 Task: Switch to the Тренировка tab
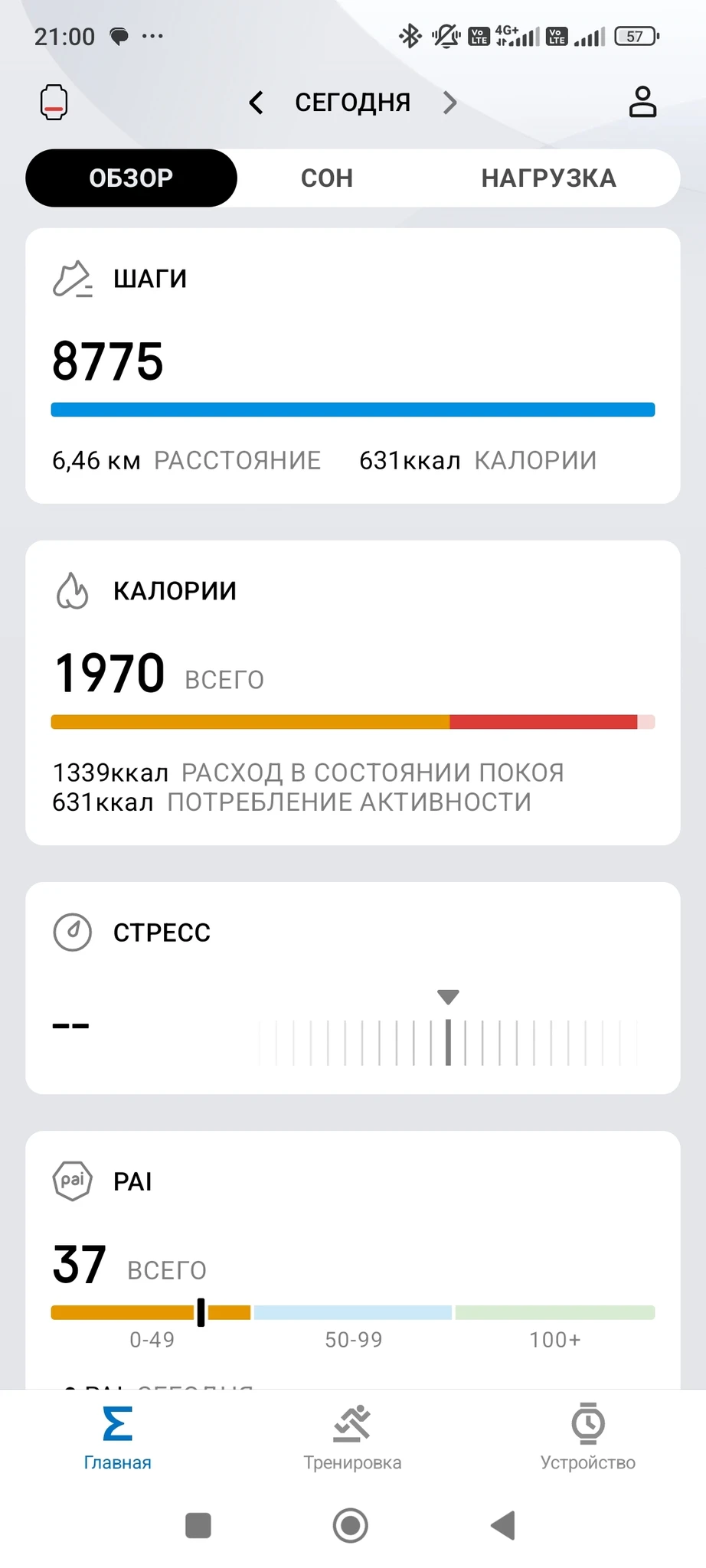pyautogui.click(x=352, y=1437)
